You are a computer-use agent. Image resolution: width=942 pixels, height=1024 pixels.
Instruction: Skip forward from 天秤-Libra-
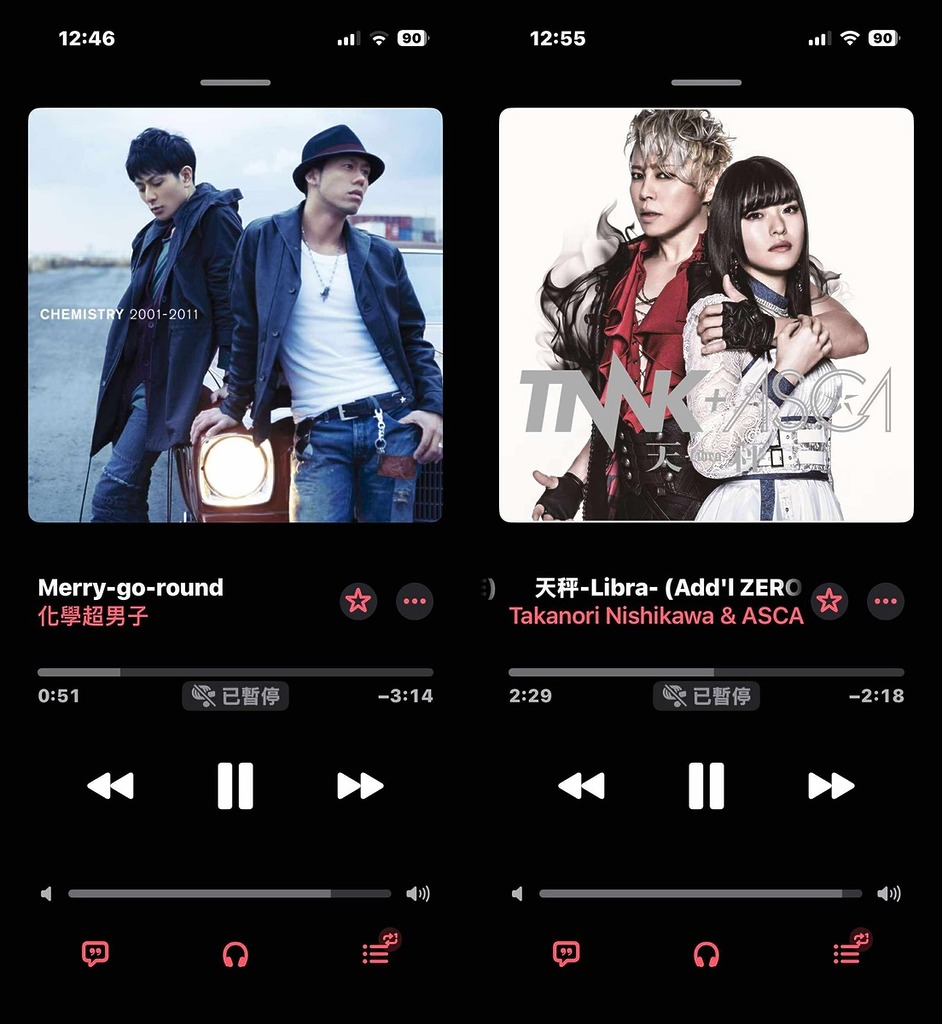(x=831, y=786)
